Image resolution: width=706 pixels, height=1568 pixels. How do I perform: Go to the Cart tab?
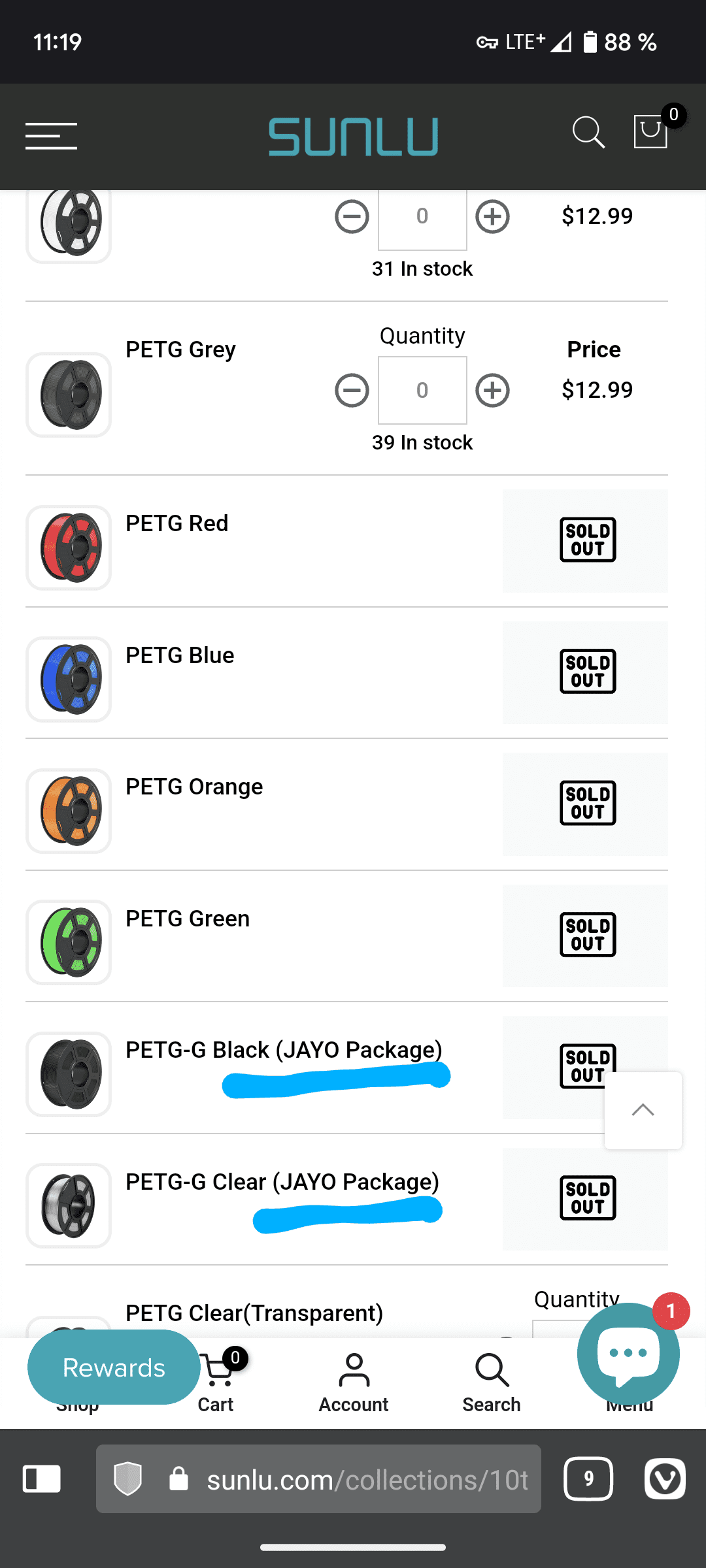(x=216, y=1380)
